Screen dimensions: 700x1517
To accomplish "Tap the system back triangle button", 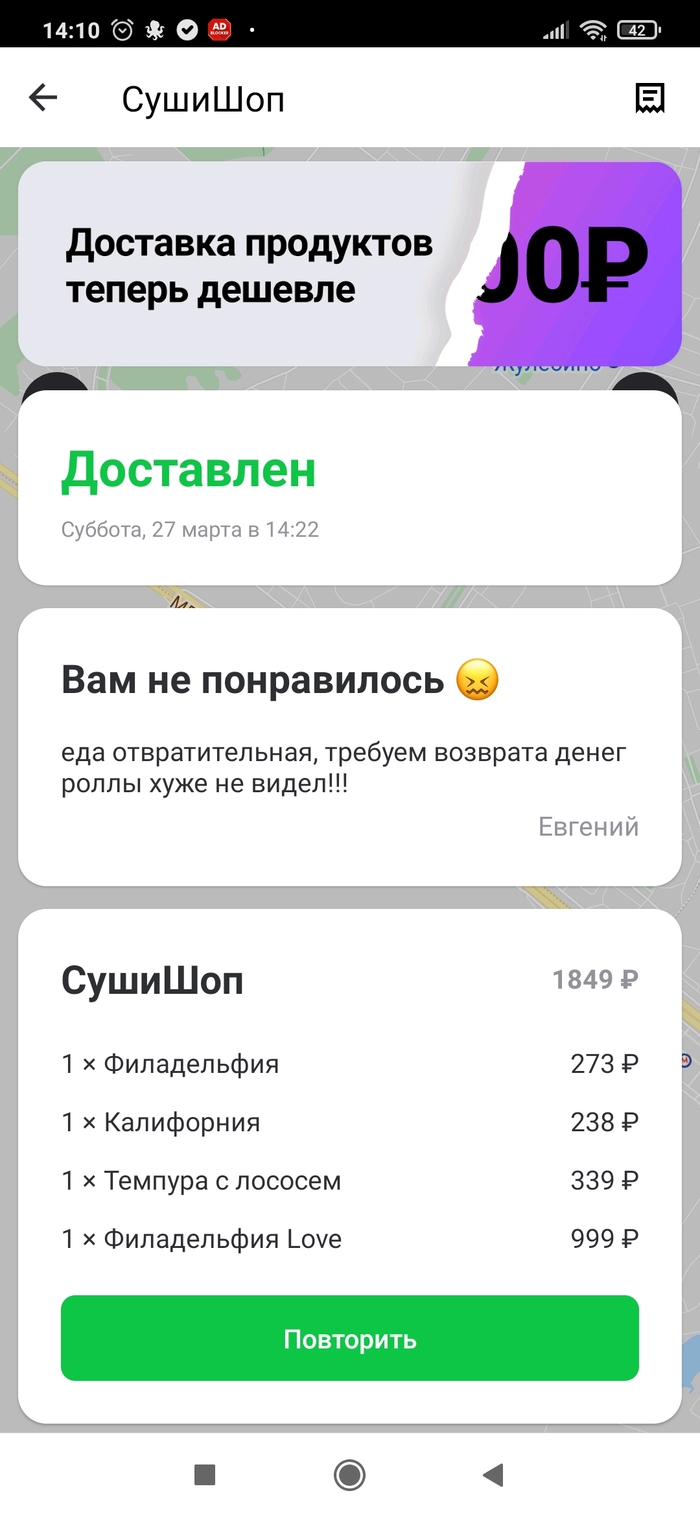I will [492, 1474].
